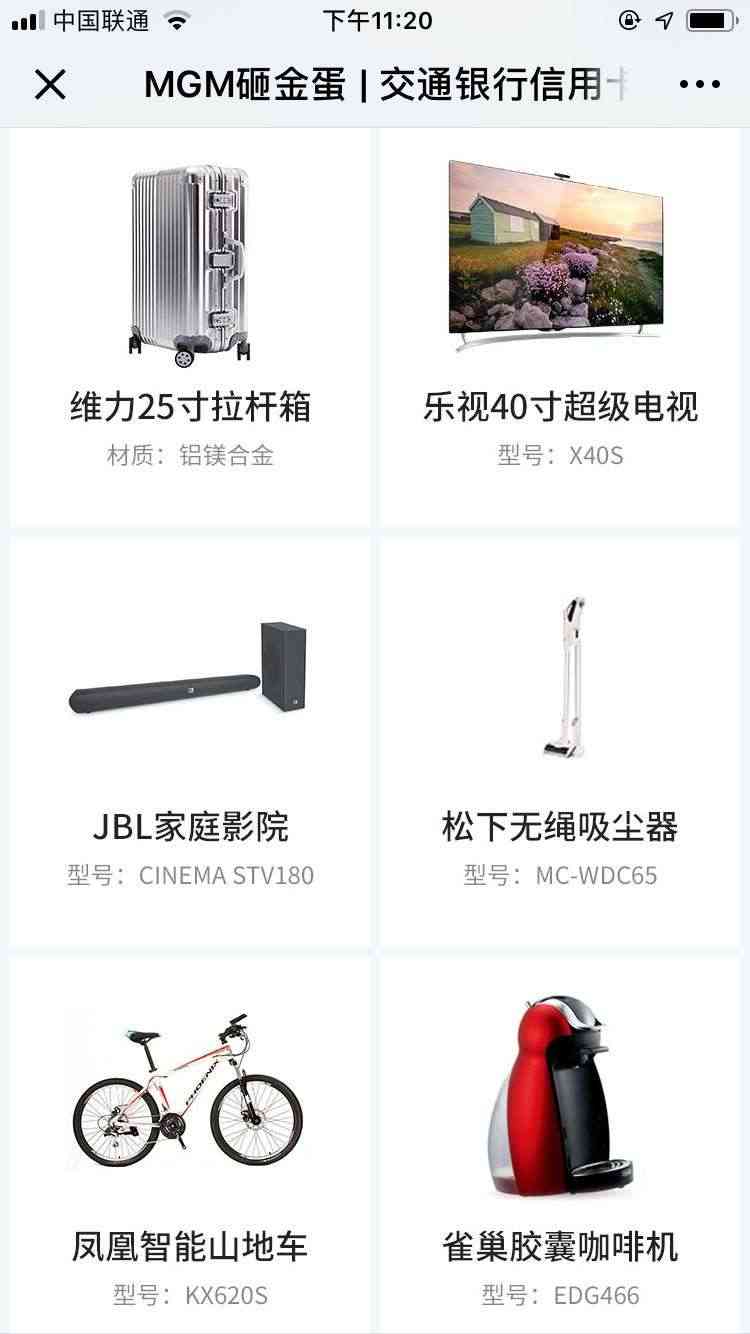Tap the JBL家庭影院 product name link
Image resolution: width=750 pixels, height=1334 pixels.
pos(190,828)
